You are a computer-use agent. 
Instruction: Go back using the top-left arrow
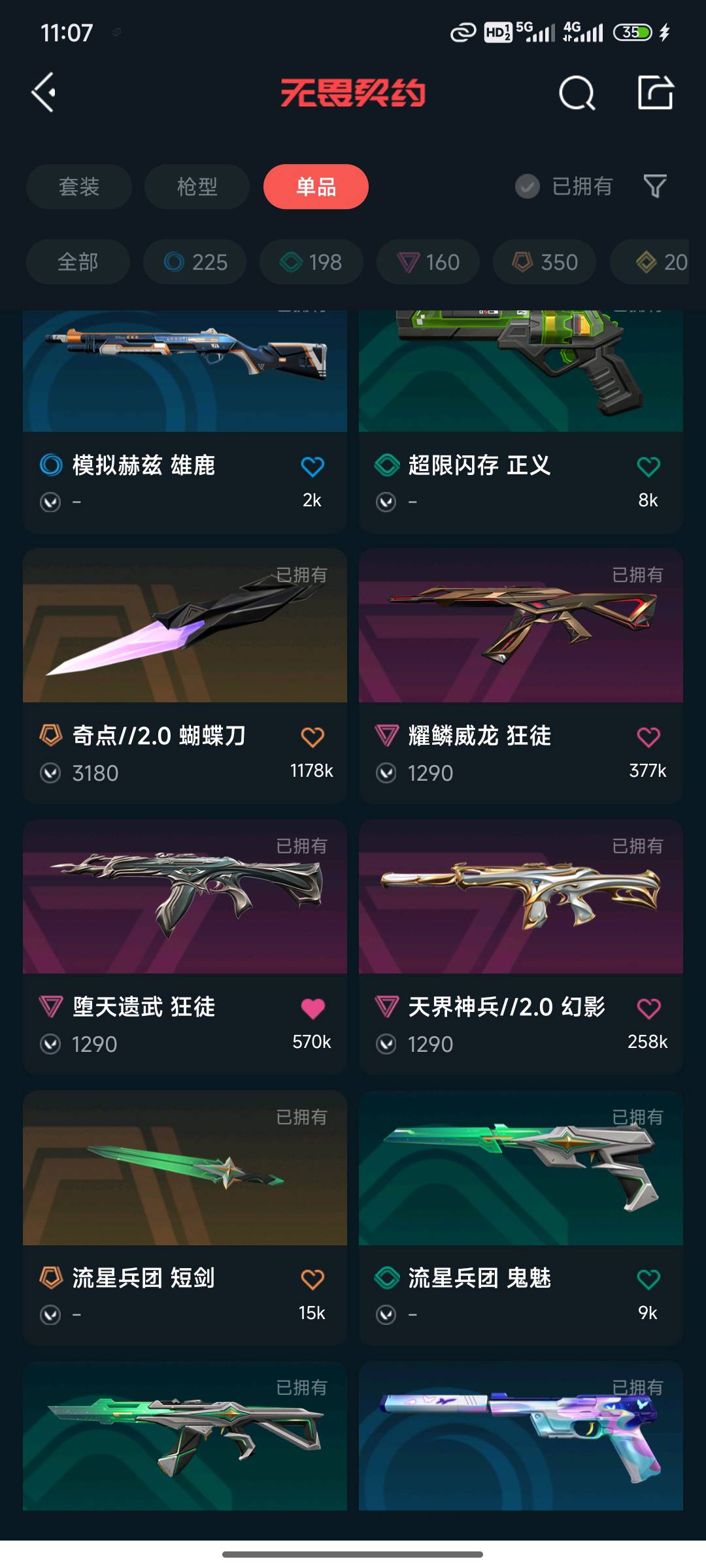(x=44, y=92)
